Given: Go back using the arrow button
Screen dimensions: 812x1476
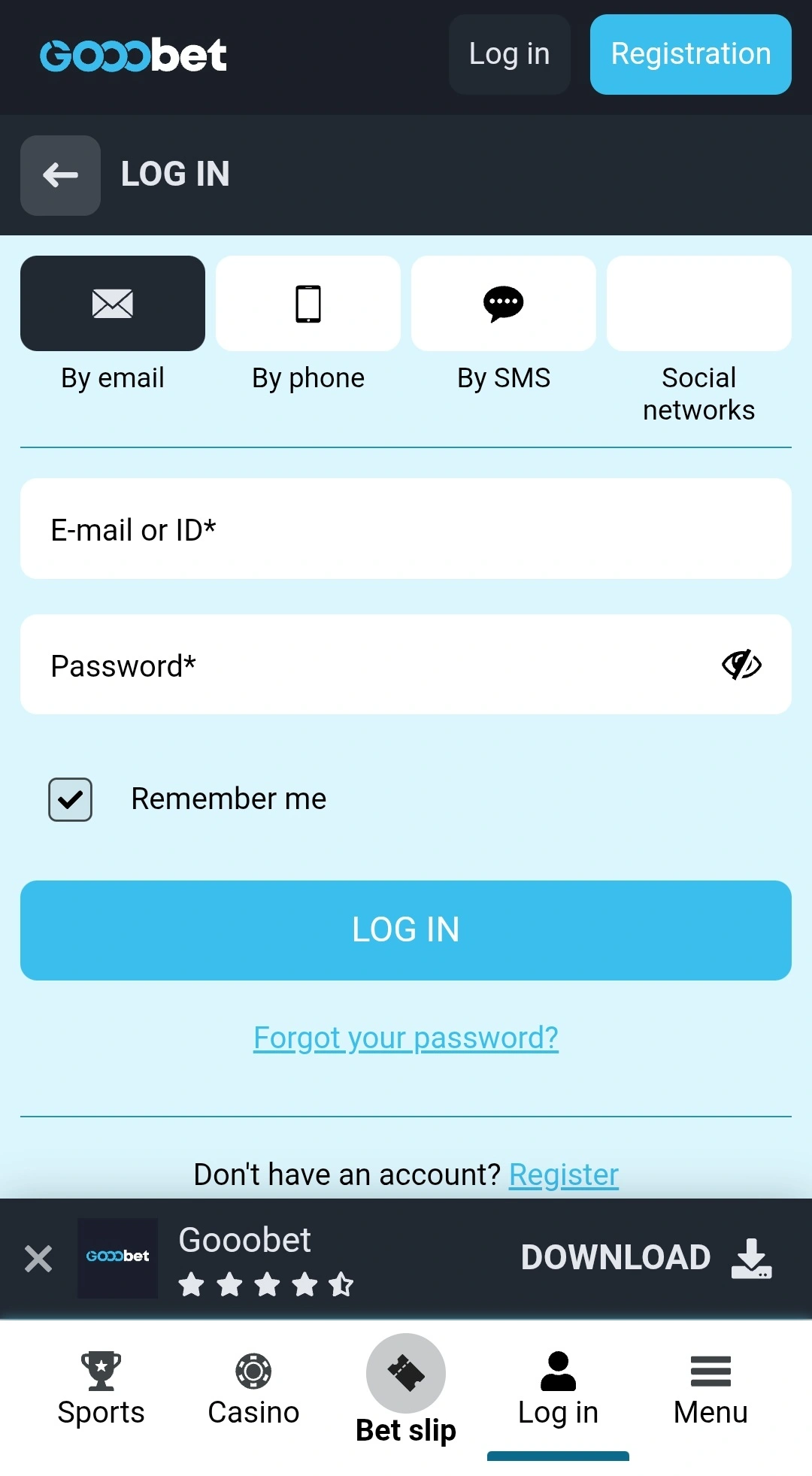Looking at the screenshot, I should 60,175.
